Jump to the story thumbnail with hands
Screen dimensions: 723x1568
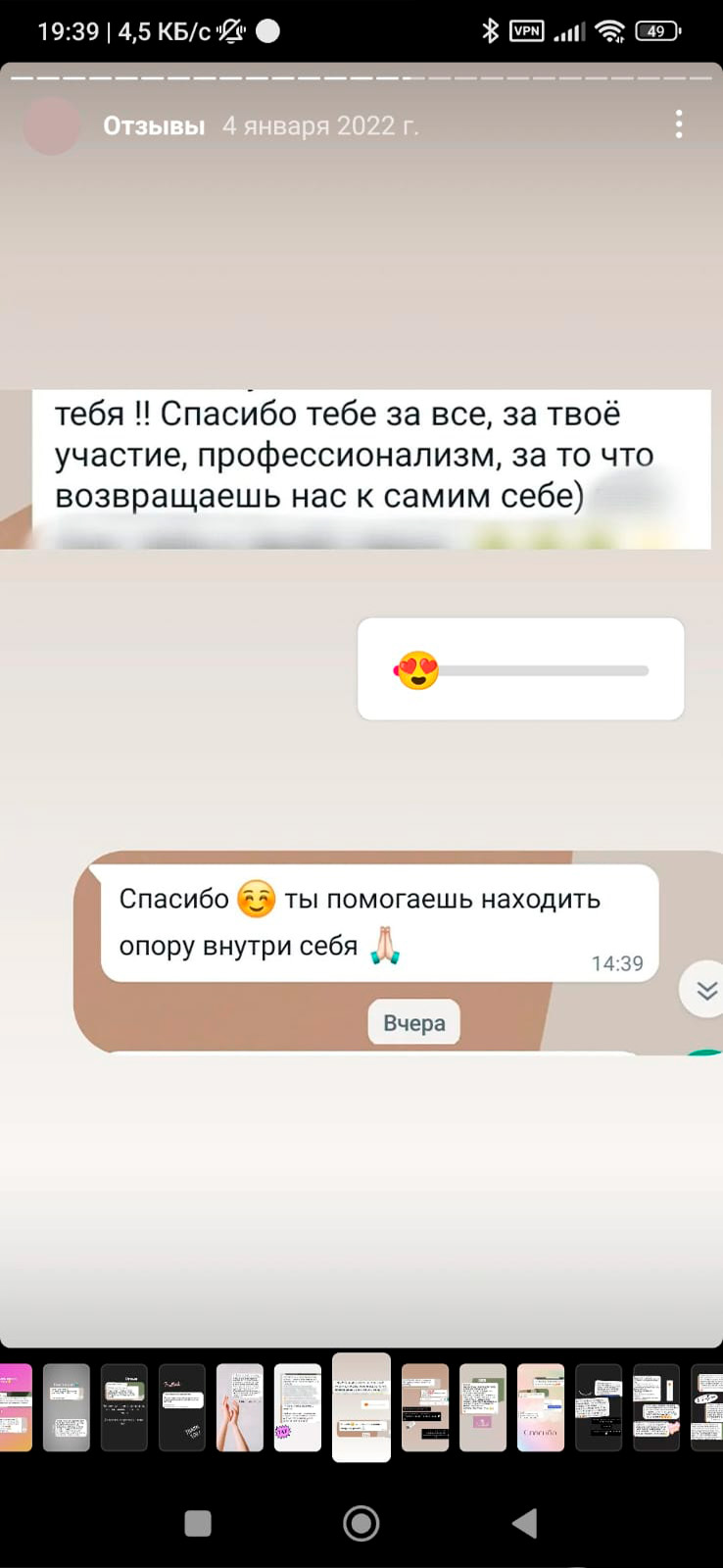[240, 1407]
